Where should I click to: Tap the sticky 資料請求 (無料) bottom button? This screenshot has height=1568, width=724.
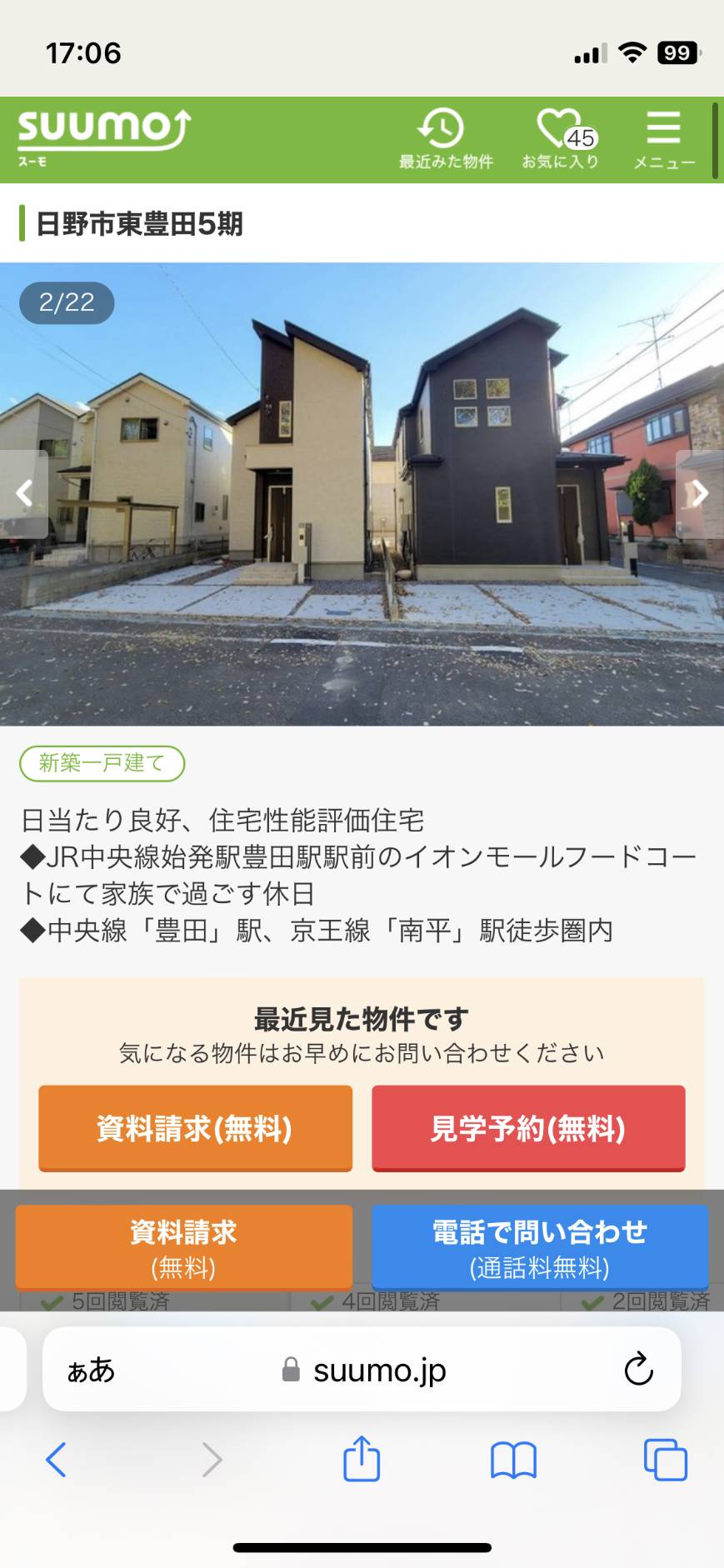tap(183, 1247)
